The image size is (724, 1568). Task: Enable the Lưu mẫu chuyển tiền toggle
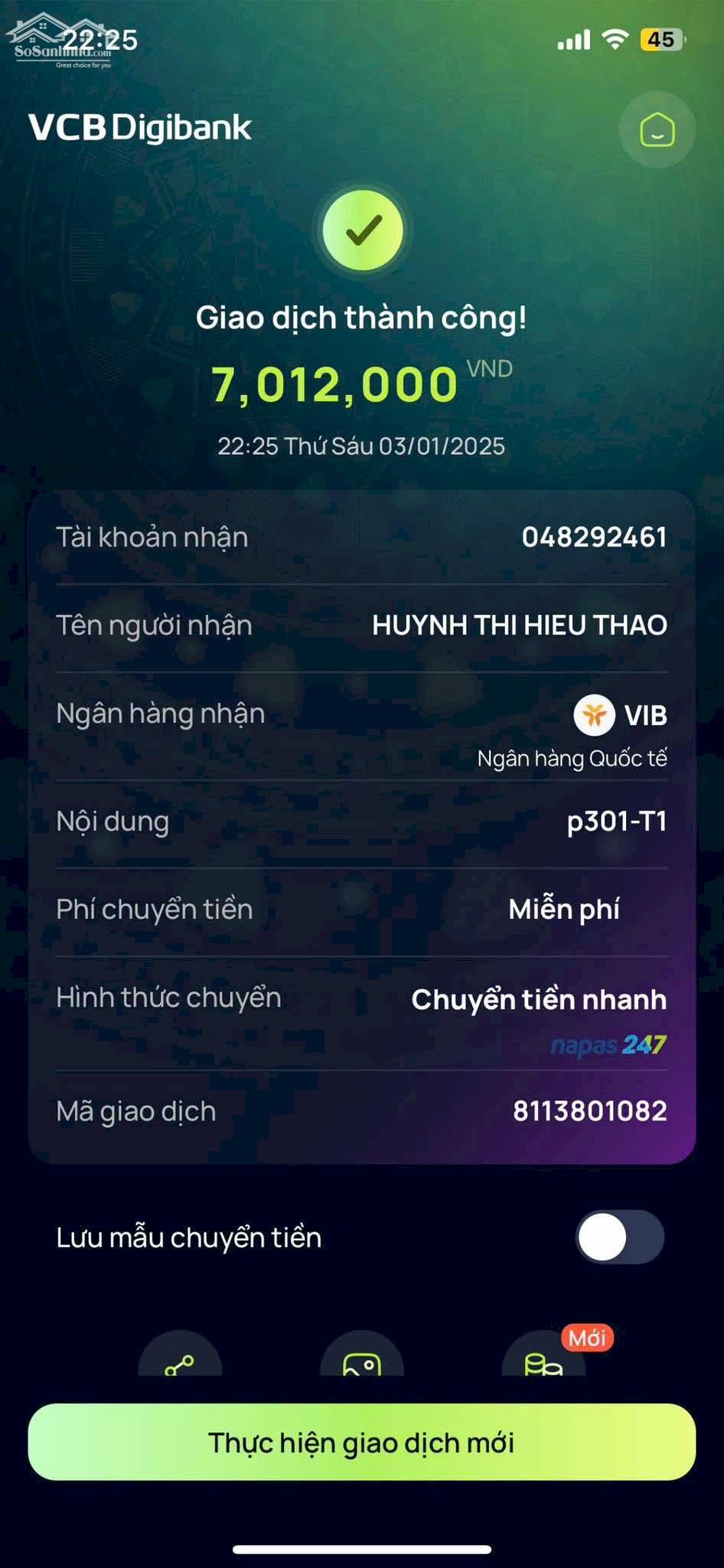pyautogui.click(x=621, y=1237)
